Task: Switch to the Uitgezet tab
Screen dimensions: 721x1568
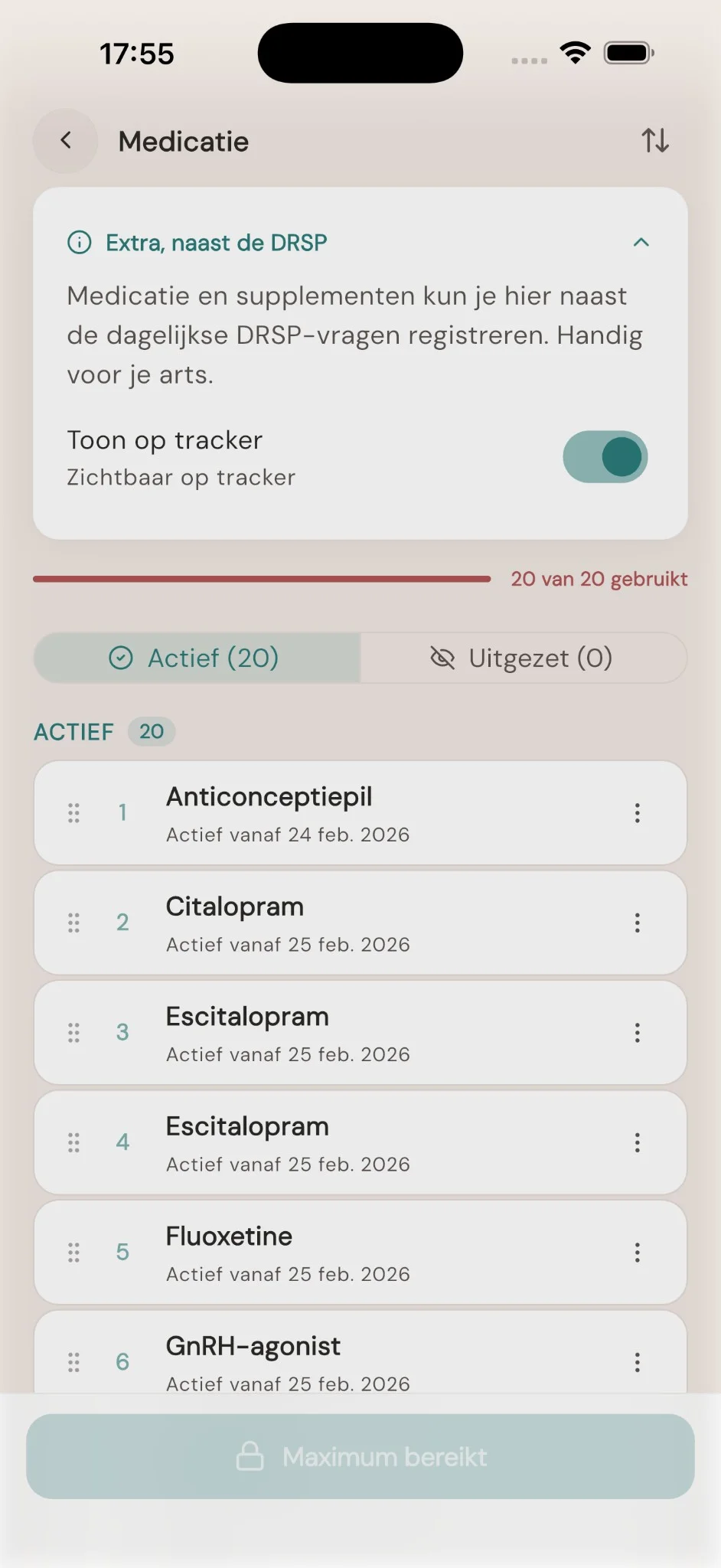Action: (524, 657)
